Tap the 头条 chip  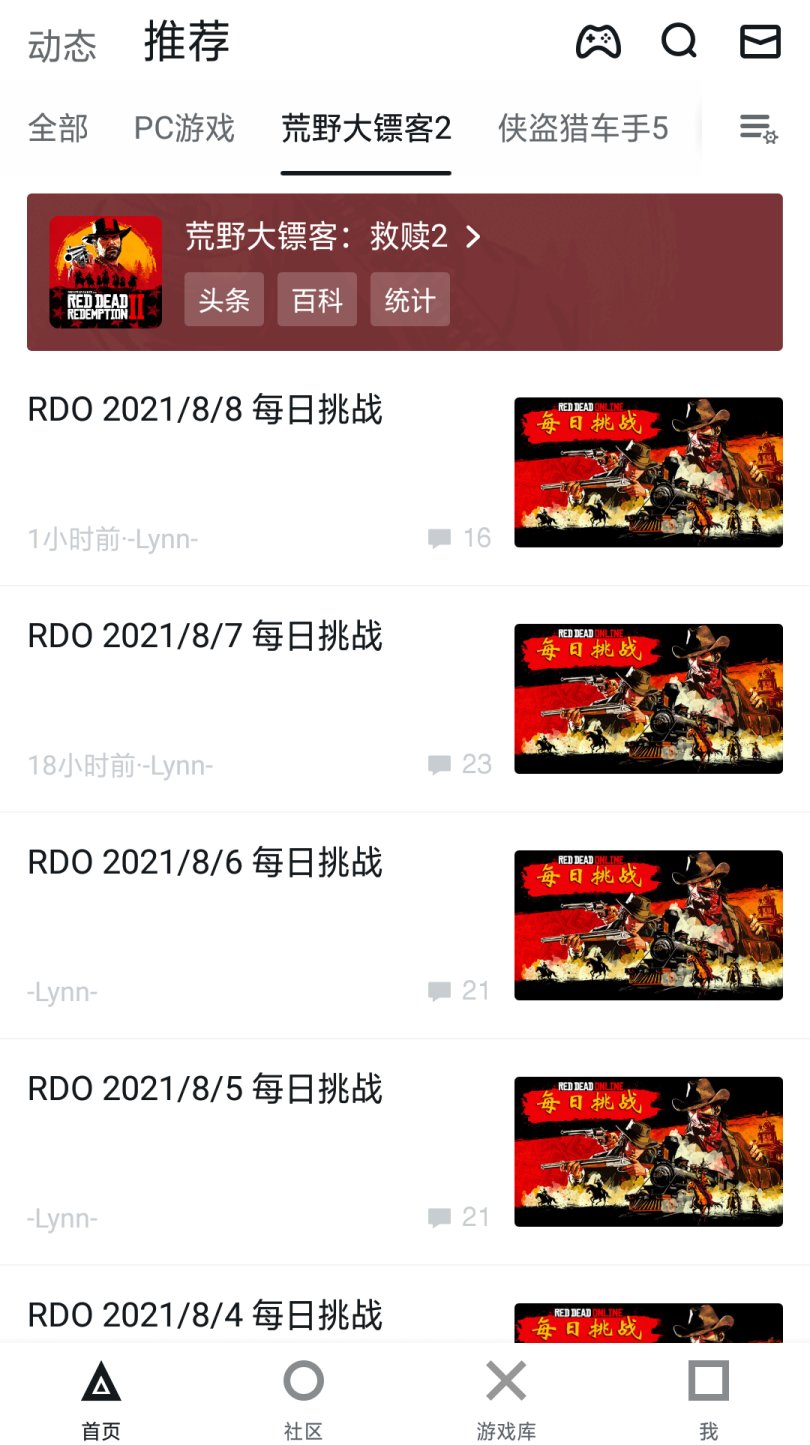click(224, 300)
